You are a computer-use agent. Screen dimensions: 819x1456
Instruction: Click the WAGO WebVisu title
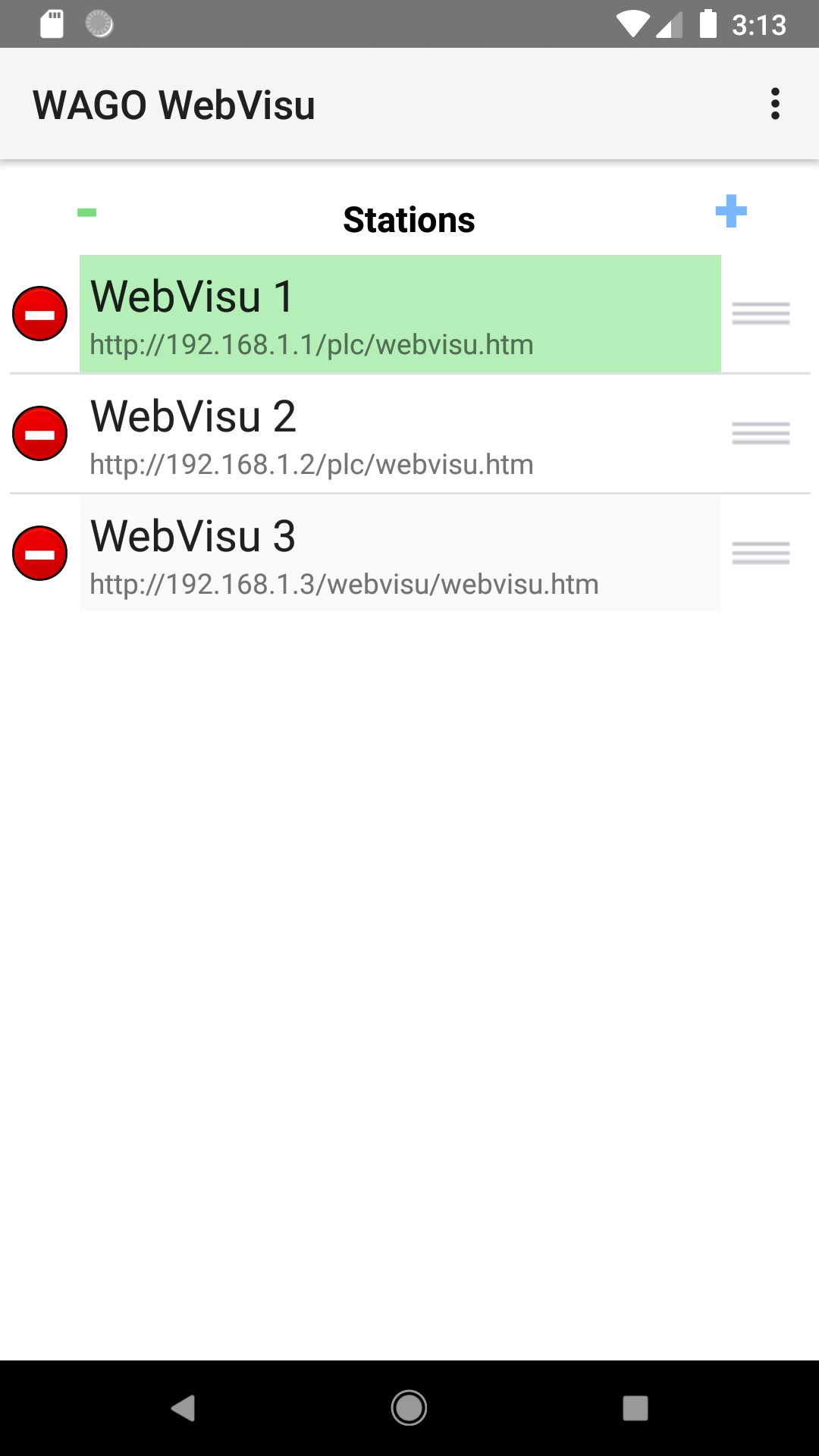(174, 104)
